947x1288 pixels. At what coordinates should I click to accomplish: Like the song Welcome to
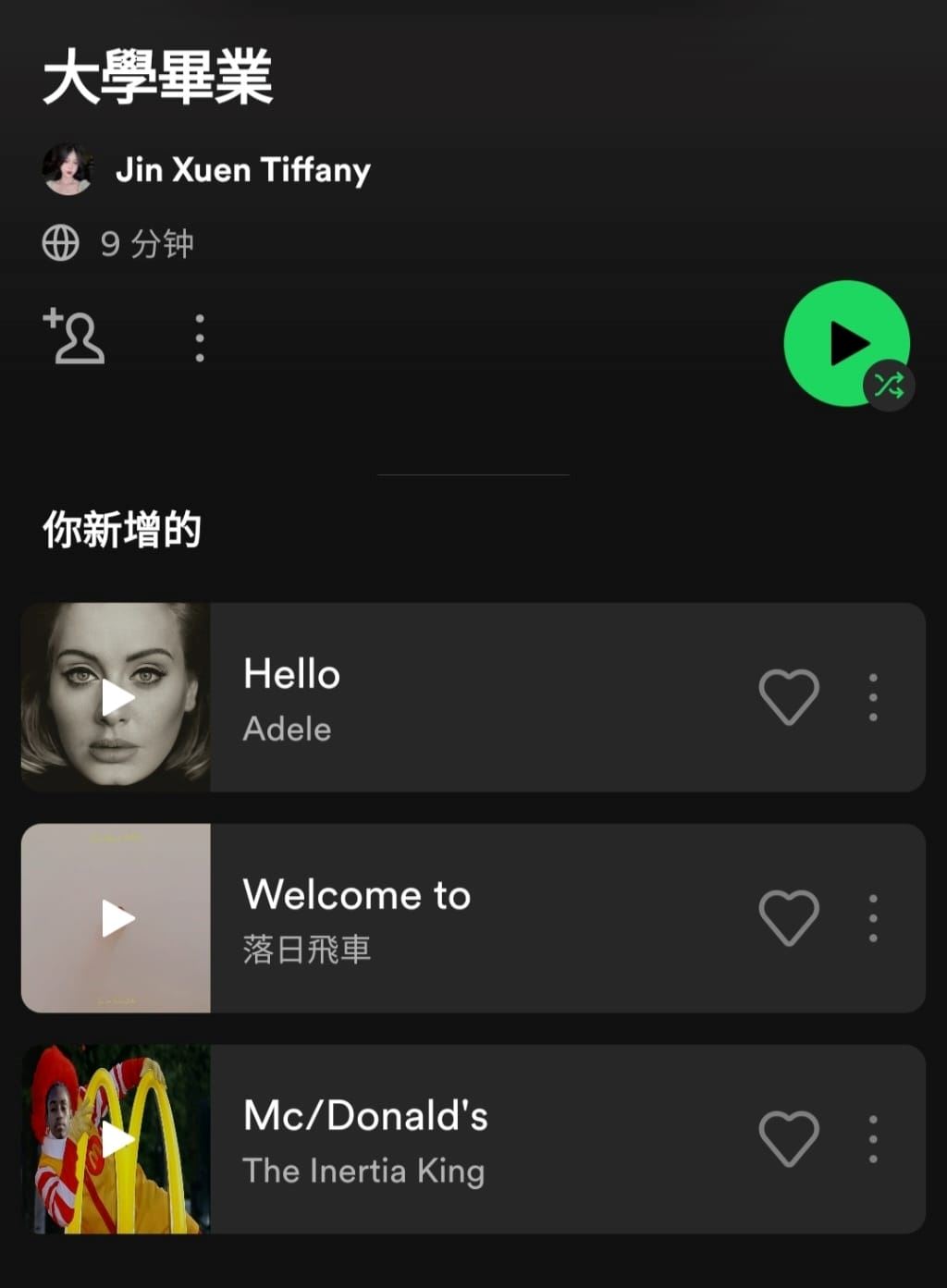[x=789, y=918]
